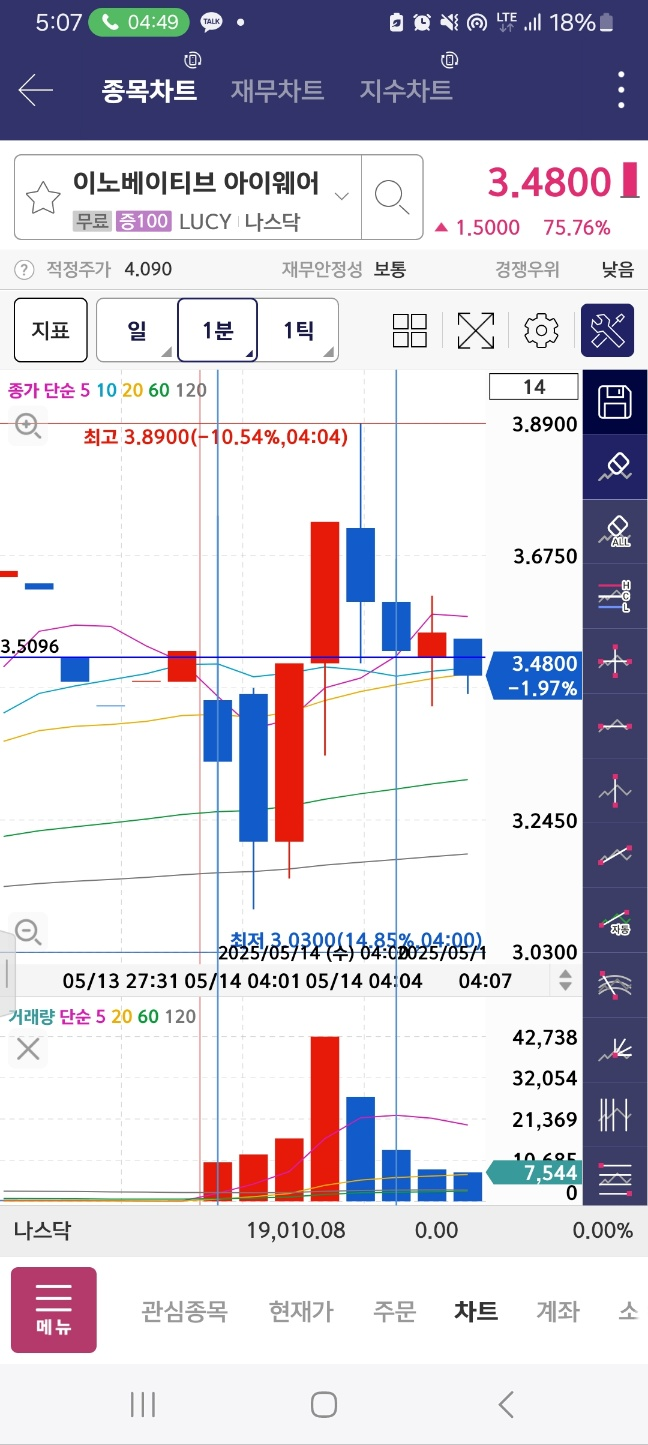Switch to the 지수차트 tab
Image resolution: width=648 pixels, height=1445 pixels.
pos(406,91)
